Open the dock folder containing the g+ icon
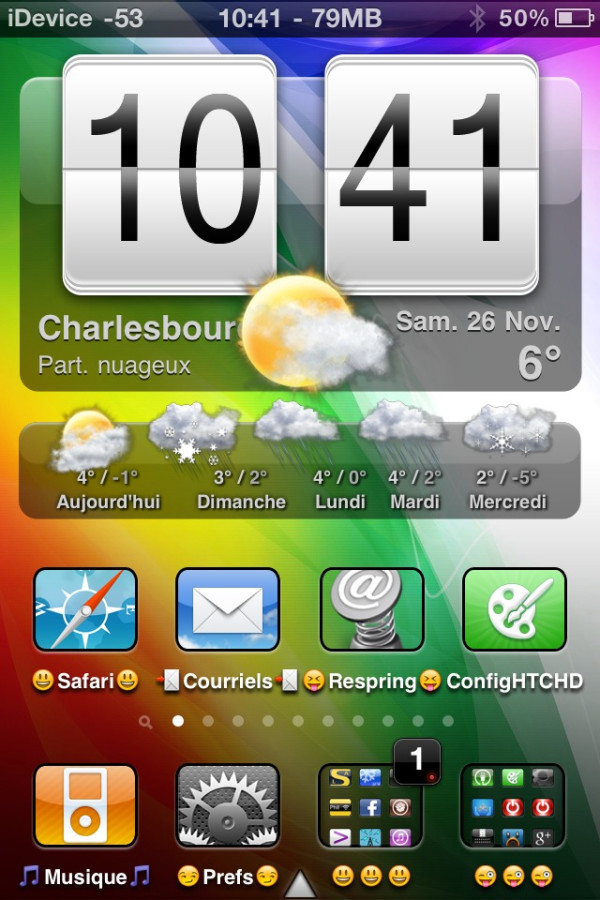 click(513, 806)
